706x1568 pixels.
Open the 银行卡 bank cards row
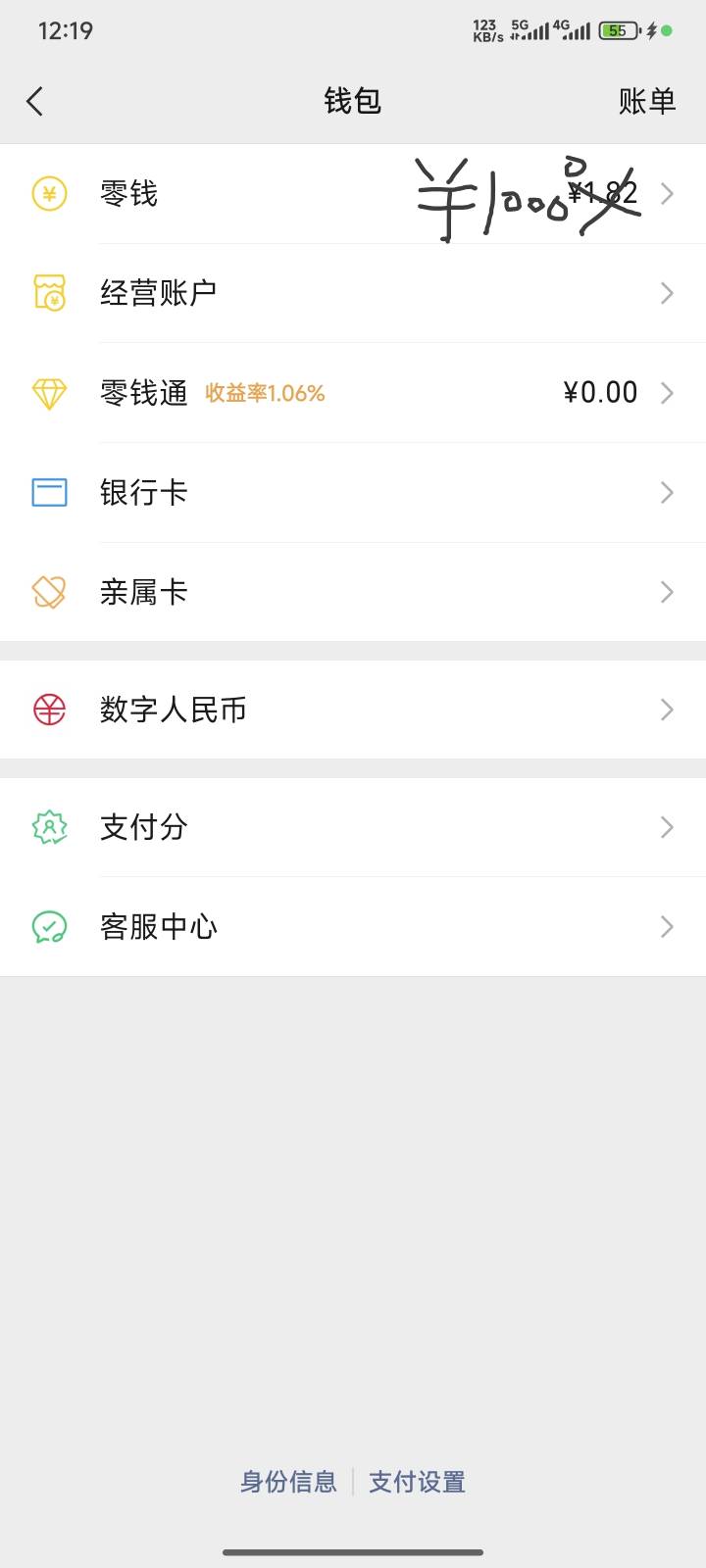(x=353, y=492)
